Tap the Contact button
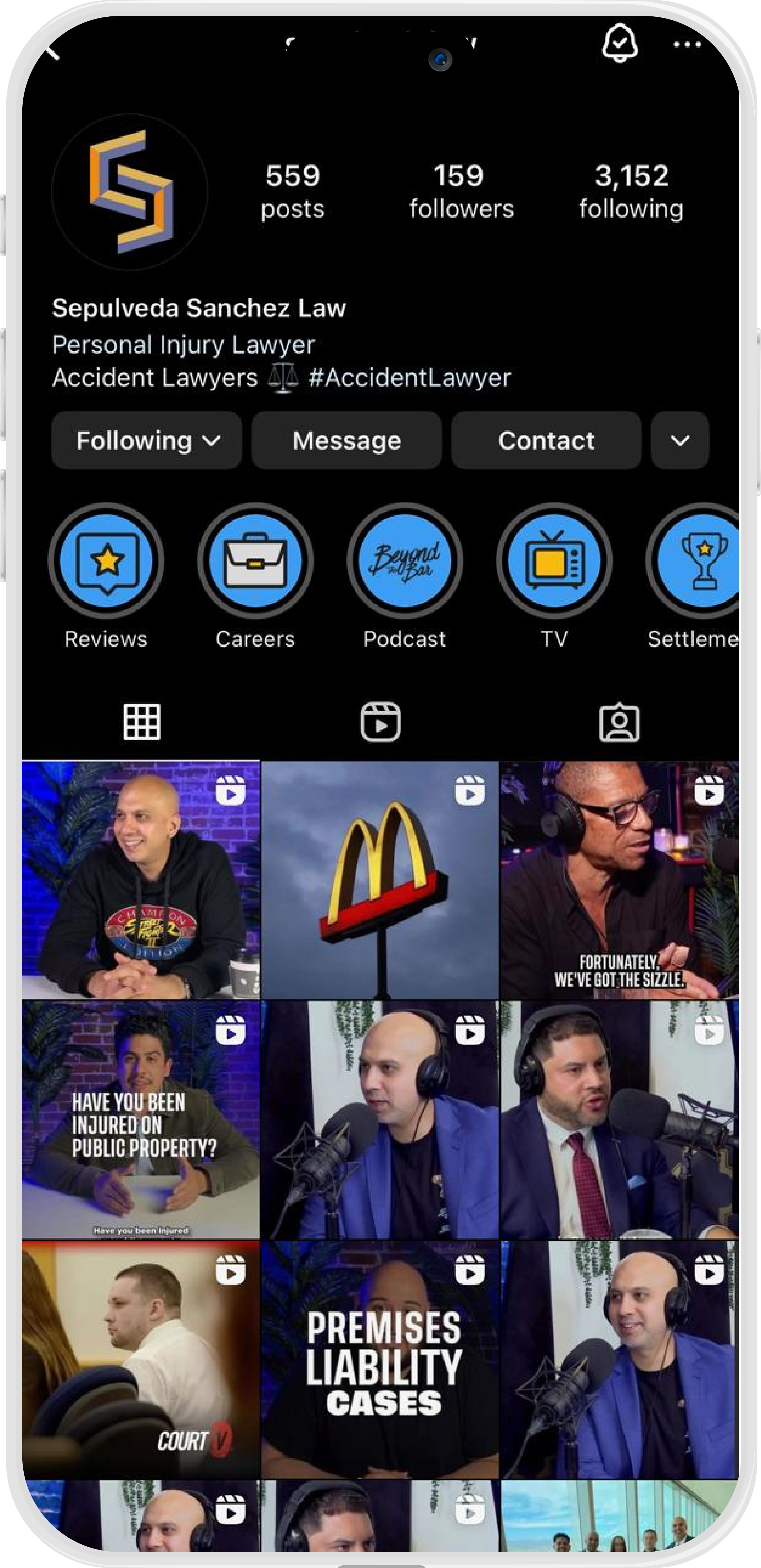The width and height of the screenshot is (761, 1568). [546, 441]
